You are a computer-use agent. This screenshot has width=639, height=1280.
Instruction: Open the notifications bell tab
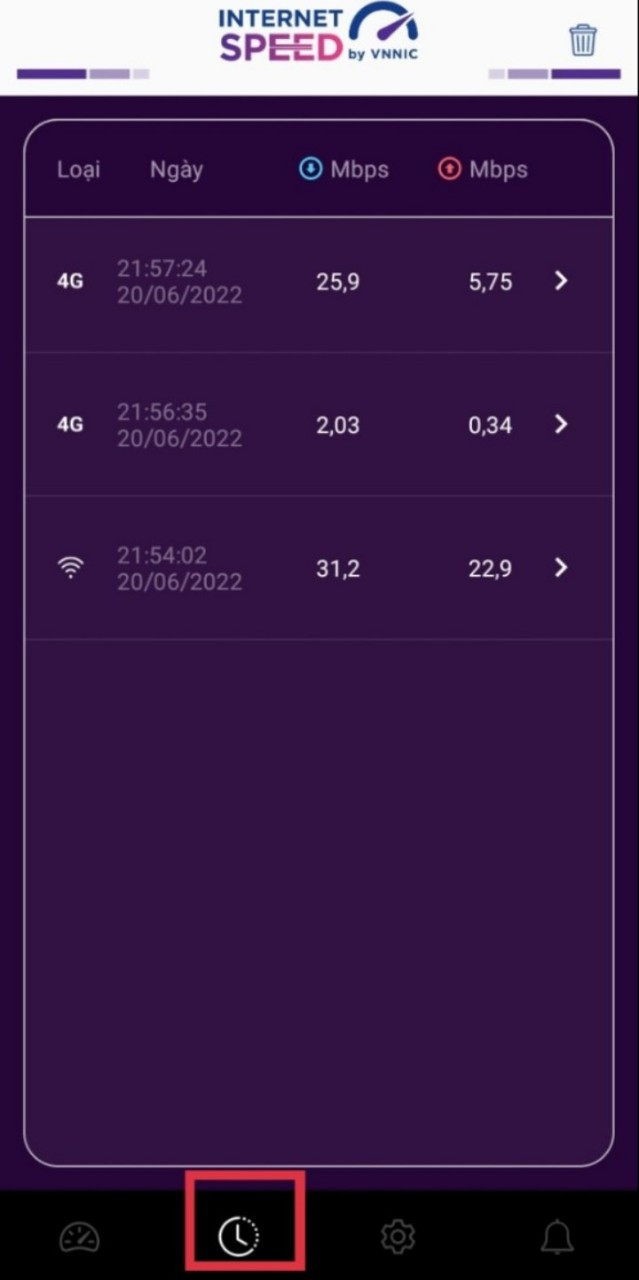[x=557, y=1238]
